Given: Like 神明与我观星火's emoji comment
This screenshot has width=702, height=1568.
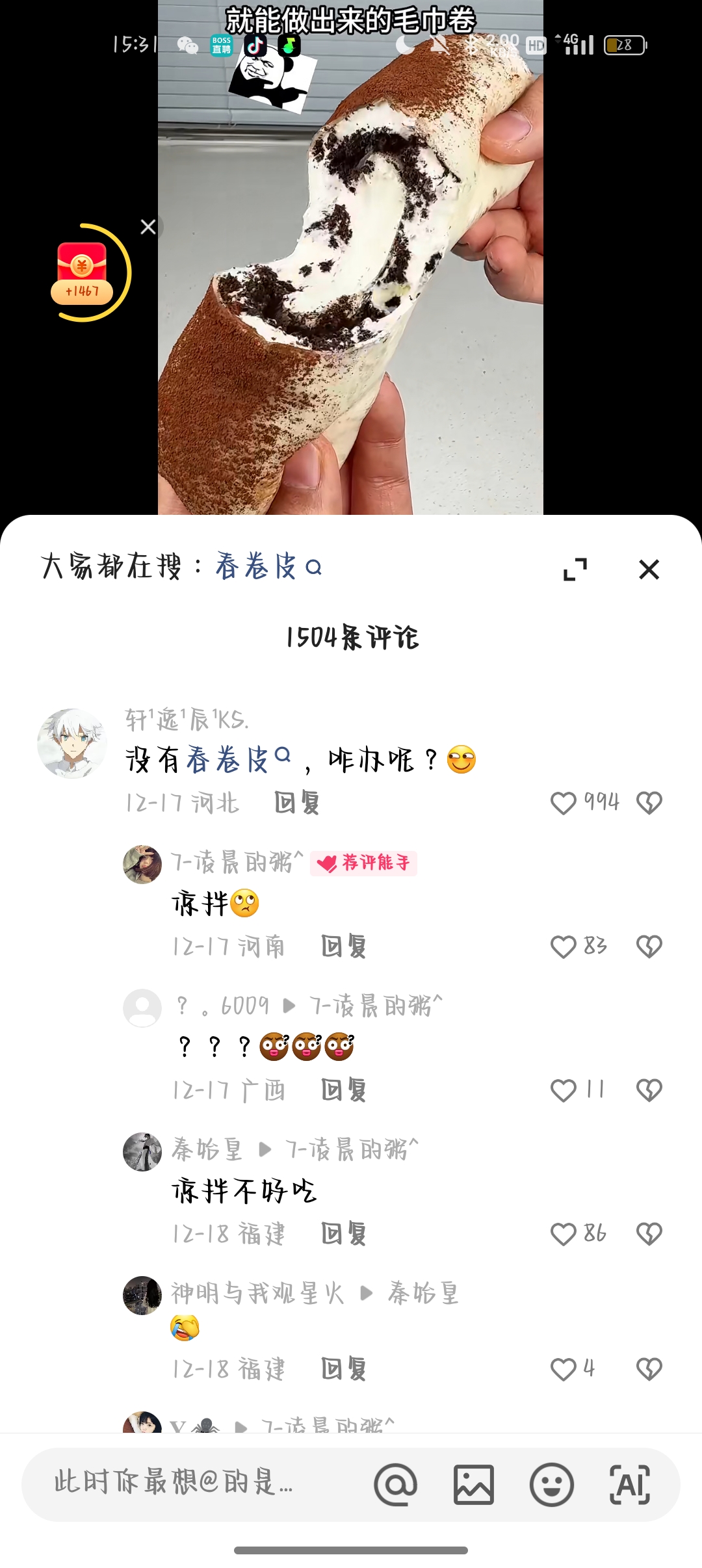Looking at the screenshot, I should [x=563, y=1369].
